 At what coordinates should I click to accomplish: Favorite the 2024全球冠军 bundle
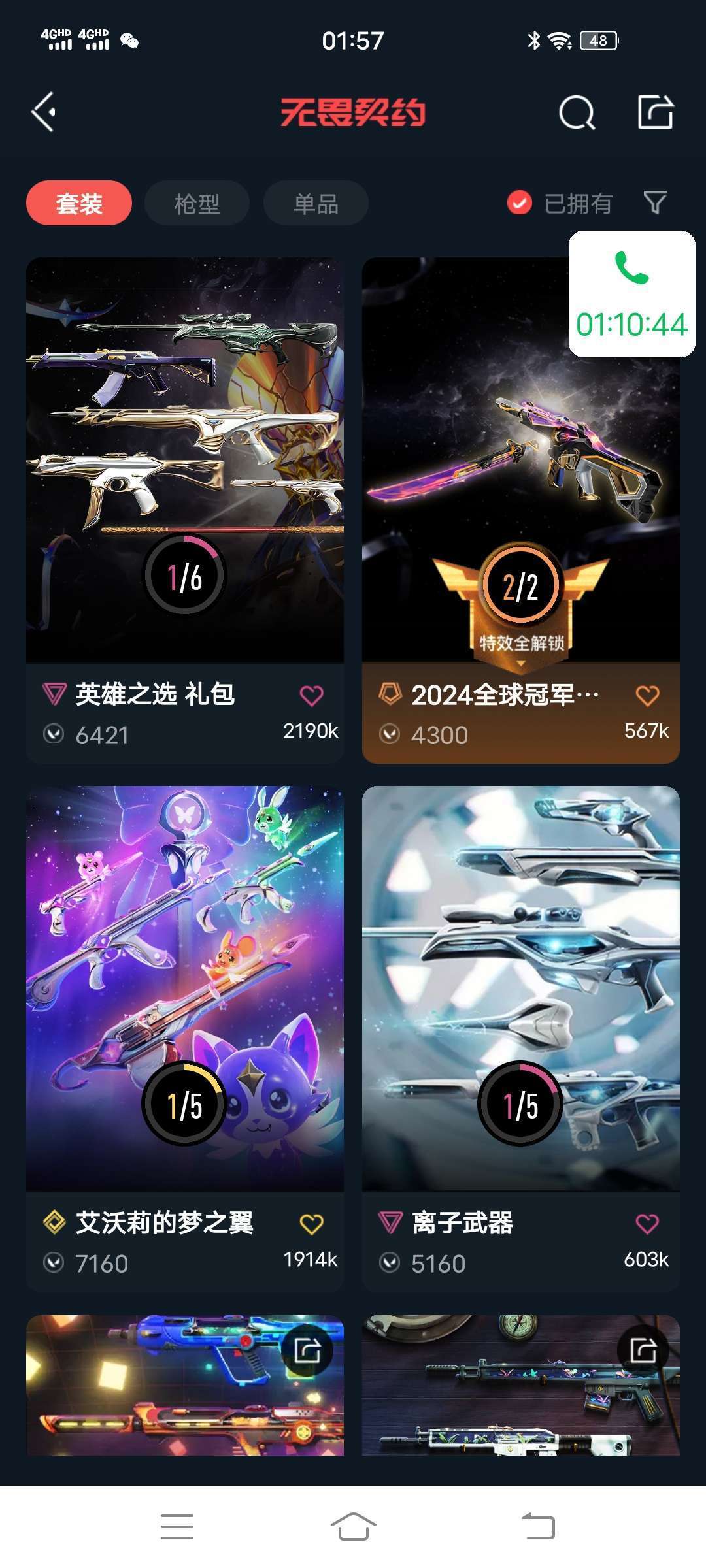647,696
